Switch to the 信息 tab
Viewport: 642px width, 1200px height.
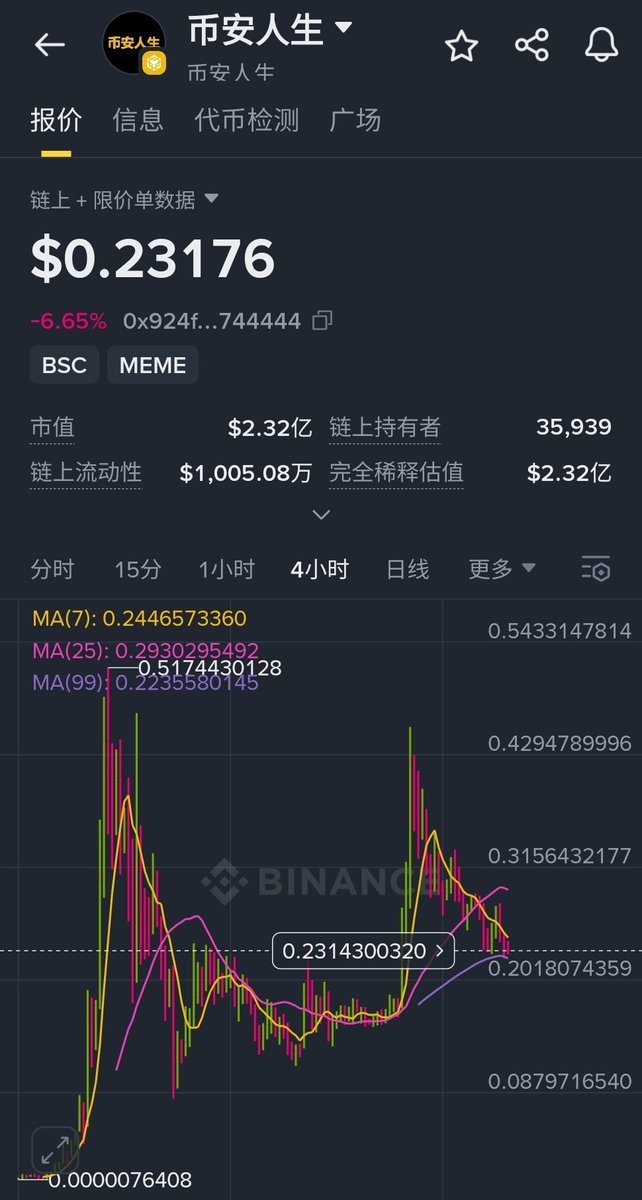[x=138, y=121]
